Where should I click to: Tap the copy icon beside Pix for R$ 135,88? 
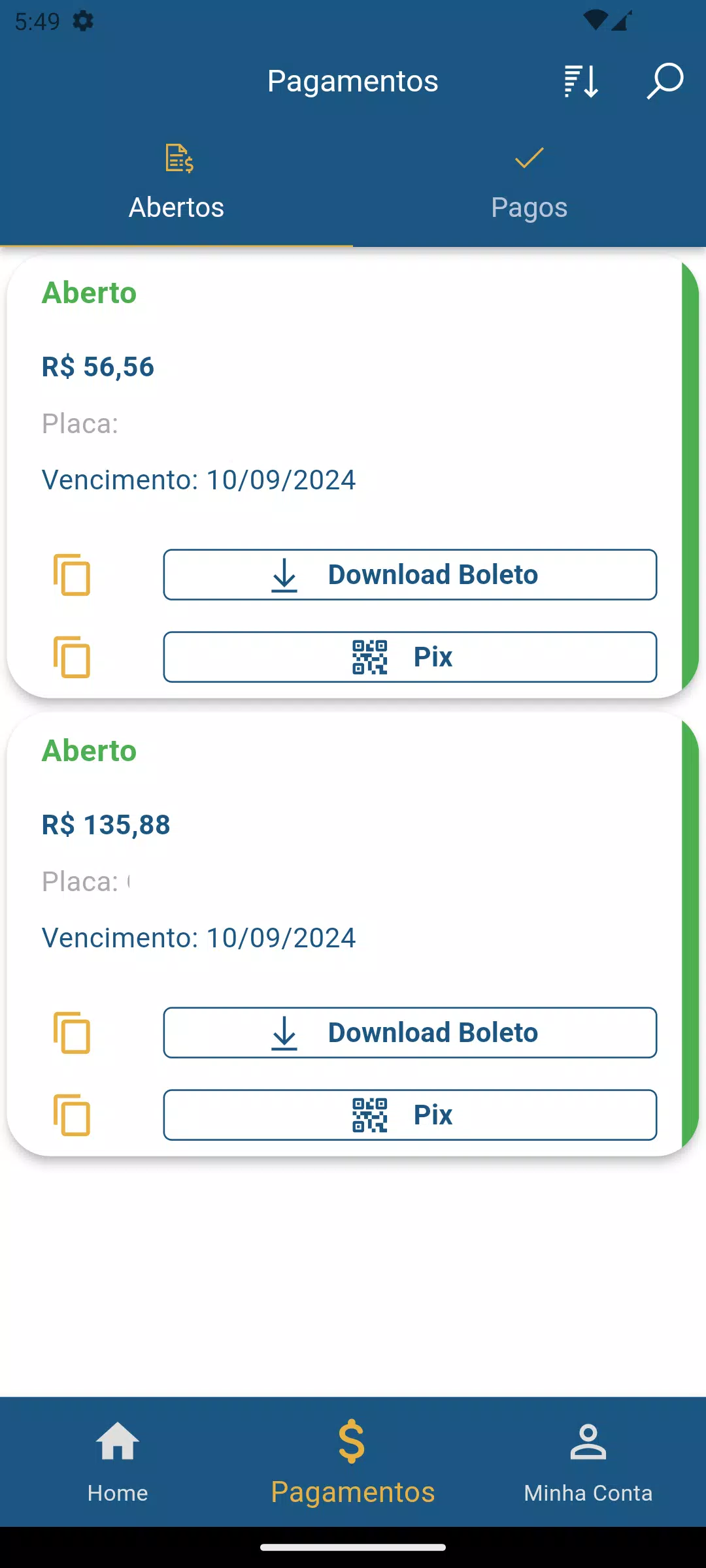click(x=72, y=1115)
